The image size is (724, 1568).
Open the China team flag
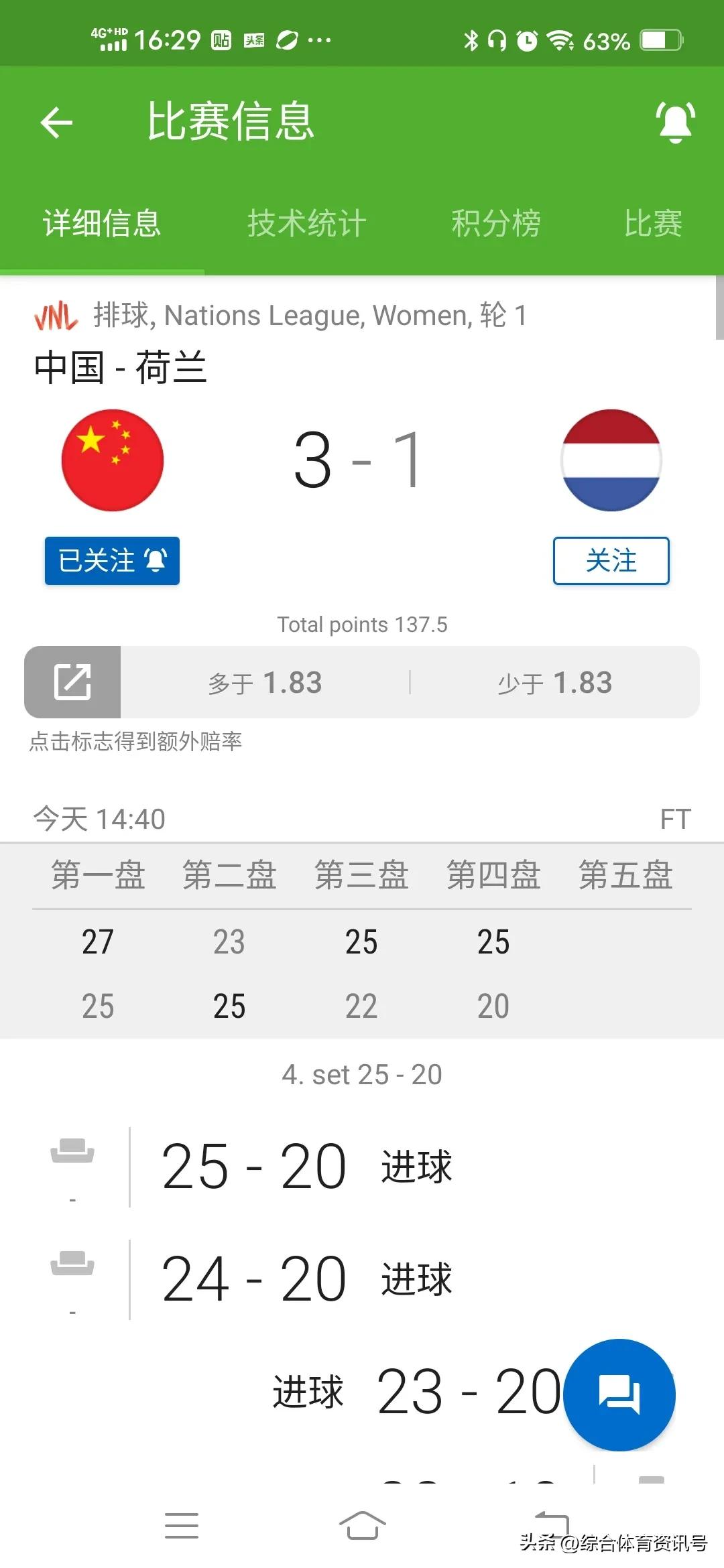point(113,460)
